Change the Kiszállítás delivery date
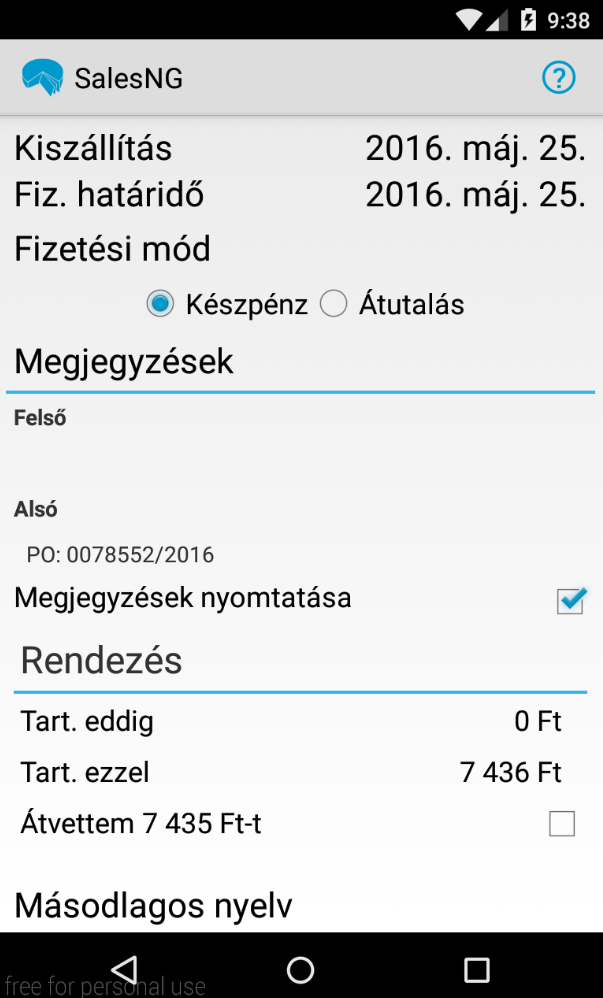The image size is (603, 998). (x=475, y=148)
